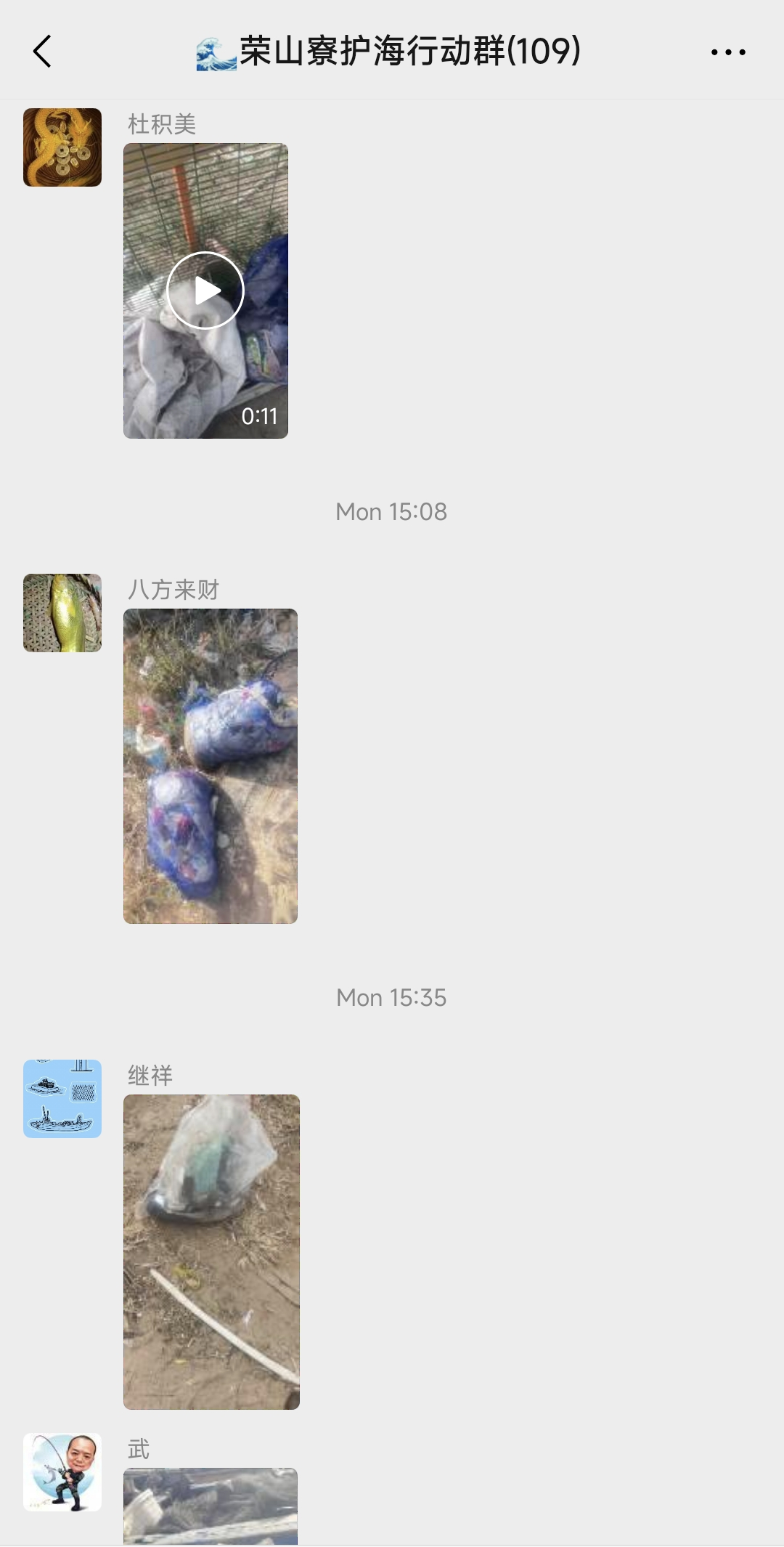Open 杜积美's profile avatar
This screenshot has height=1547, width=784.
click(62, 147)
